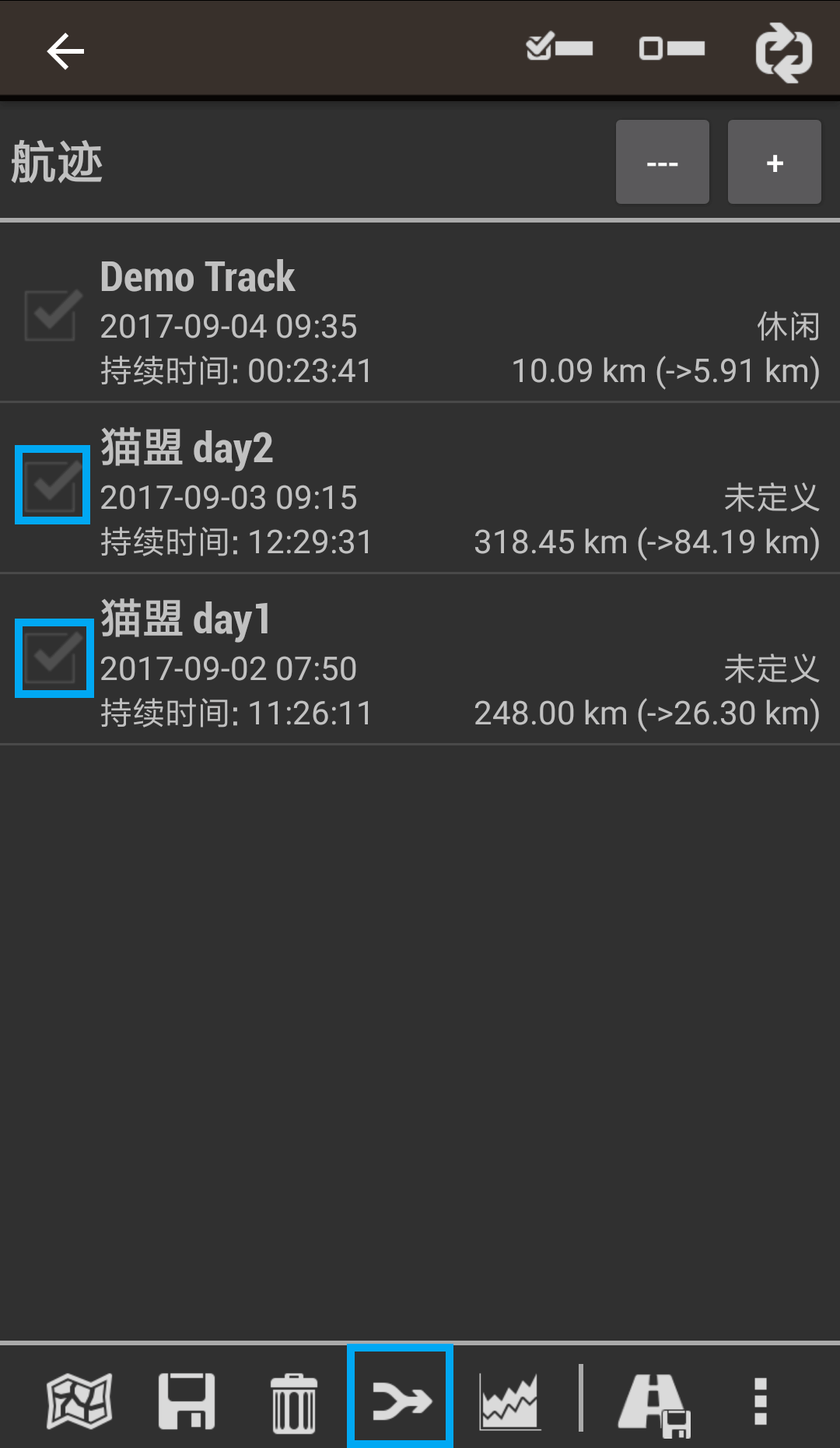Add a new track with the plus button
The width and height of the screenshot is (840, 1448).
(x=774, y=162)
